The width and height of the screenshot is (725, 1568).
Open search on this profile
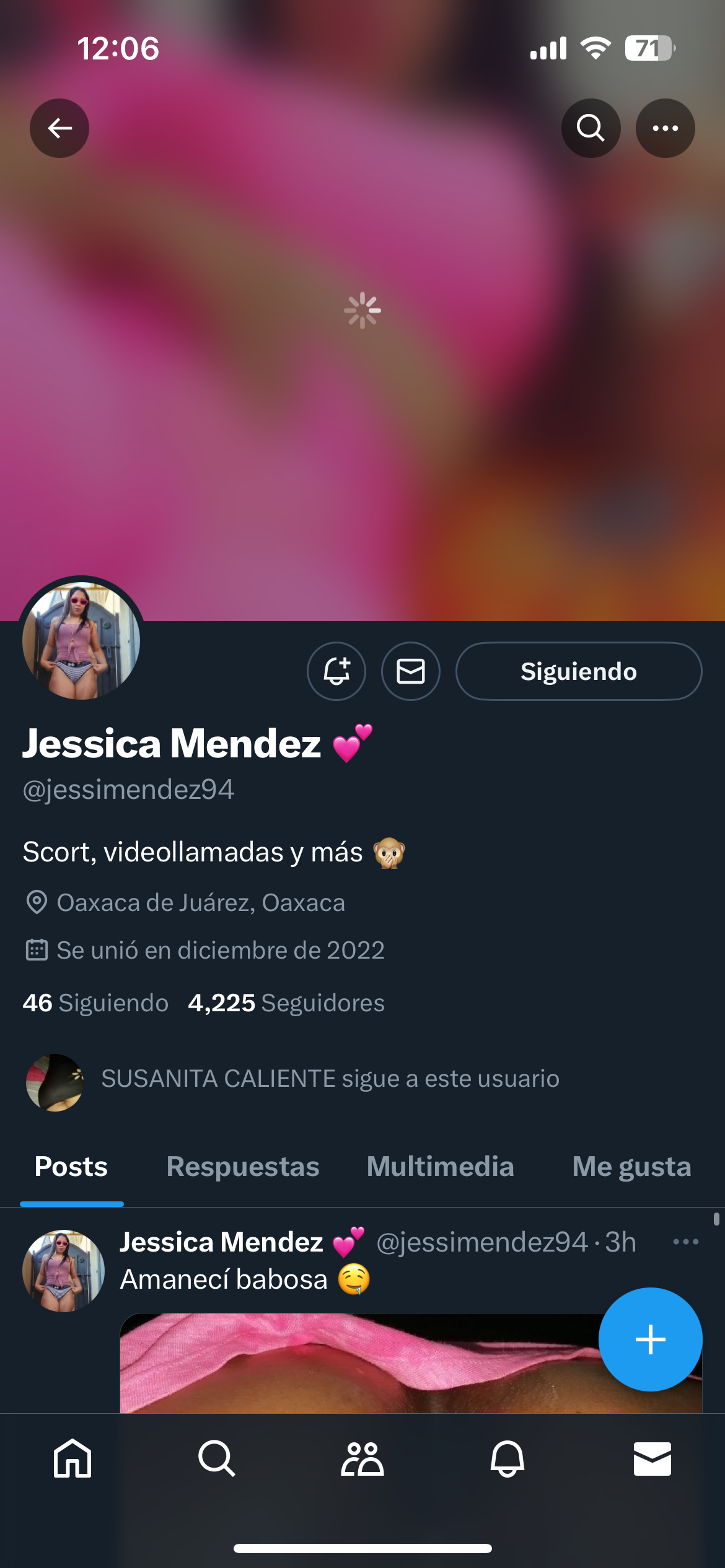[x=591, y=128]
